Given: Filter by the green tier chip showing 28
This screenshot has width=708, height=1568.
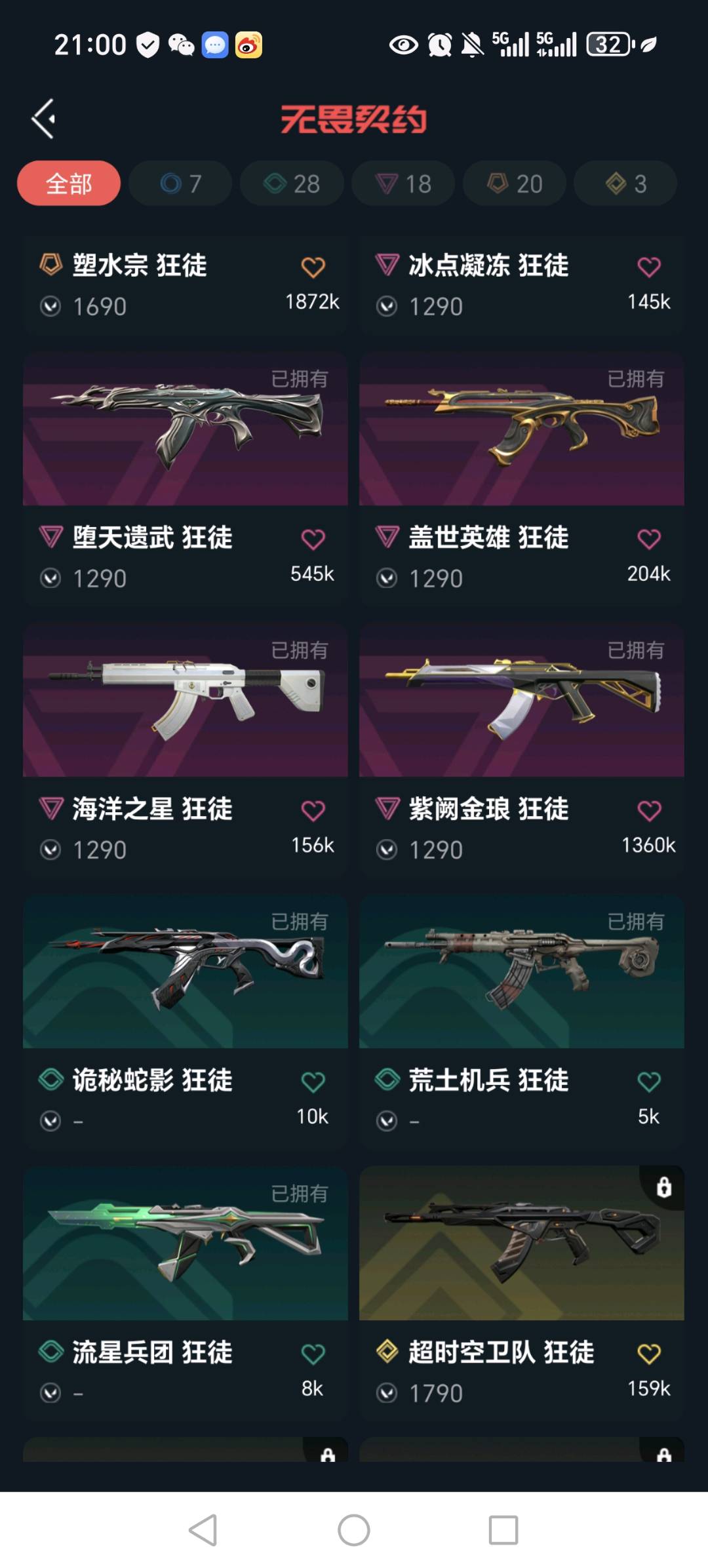Looking at the screenshot, I should pyautogui.click(x=292, y=184).
